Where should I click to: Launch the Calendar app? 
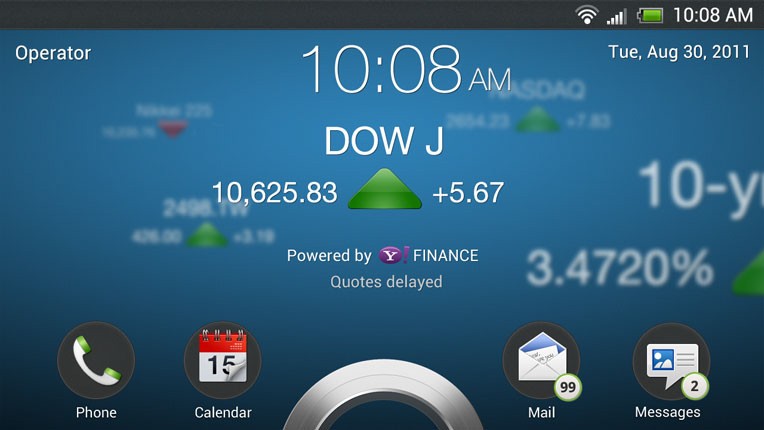click(x=222, y=361)
